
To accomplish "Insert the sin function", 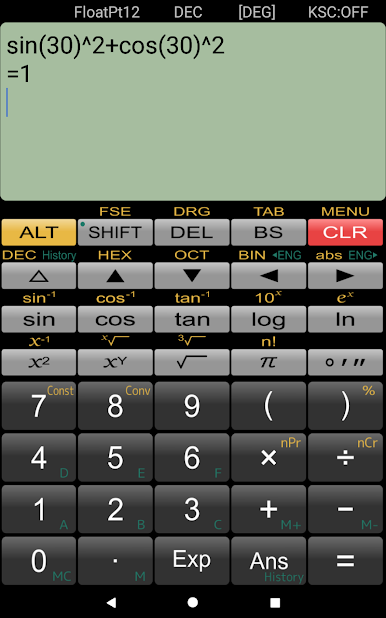I will pyautogui.click(x=39, y=319).
